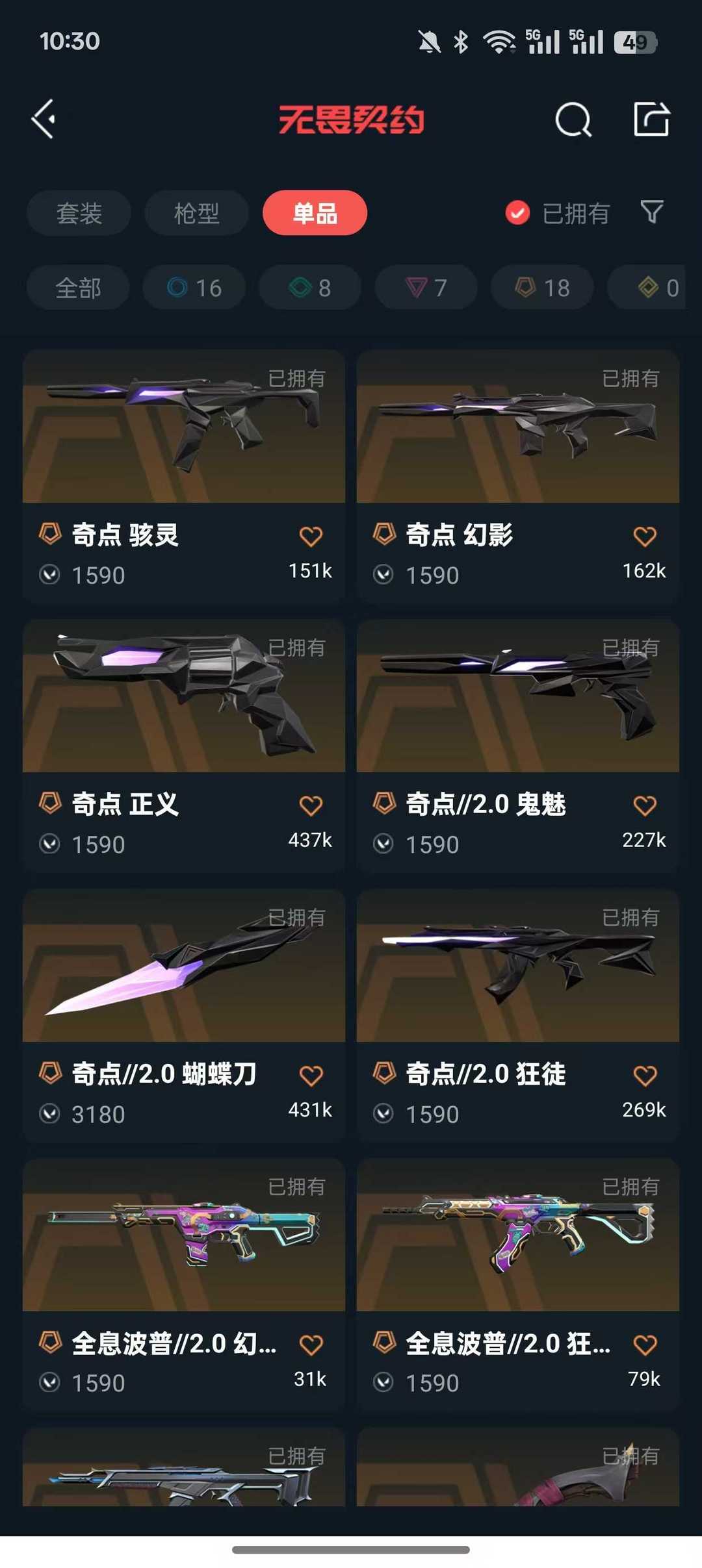
Task: Like the 奇点 幻影 skin
Action: click(645, 537)
